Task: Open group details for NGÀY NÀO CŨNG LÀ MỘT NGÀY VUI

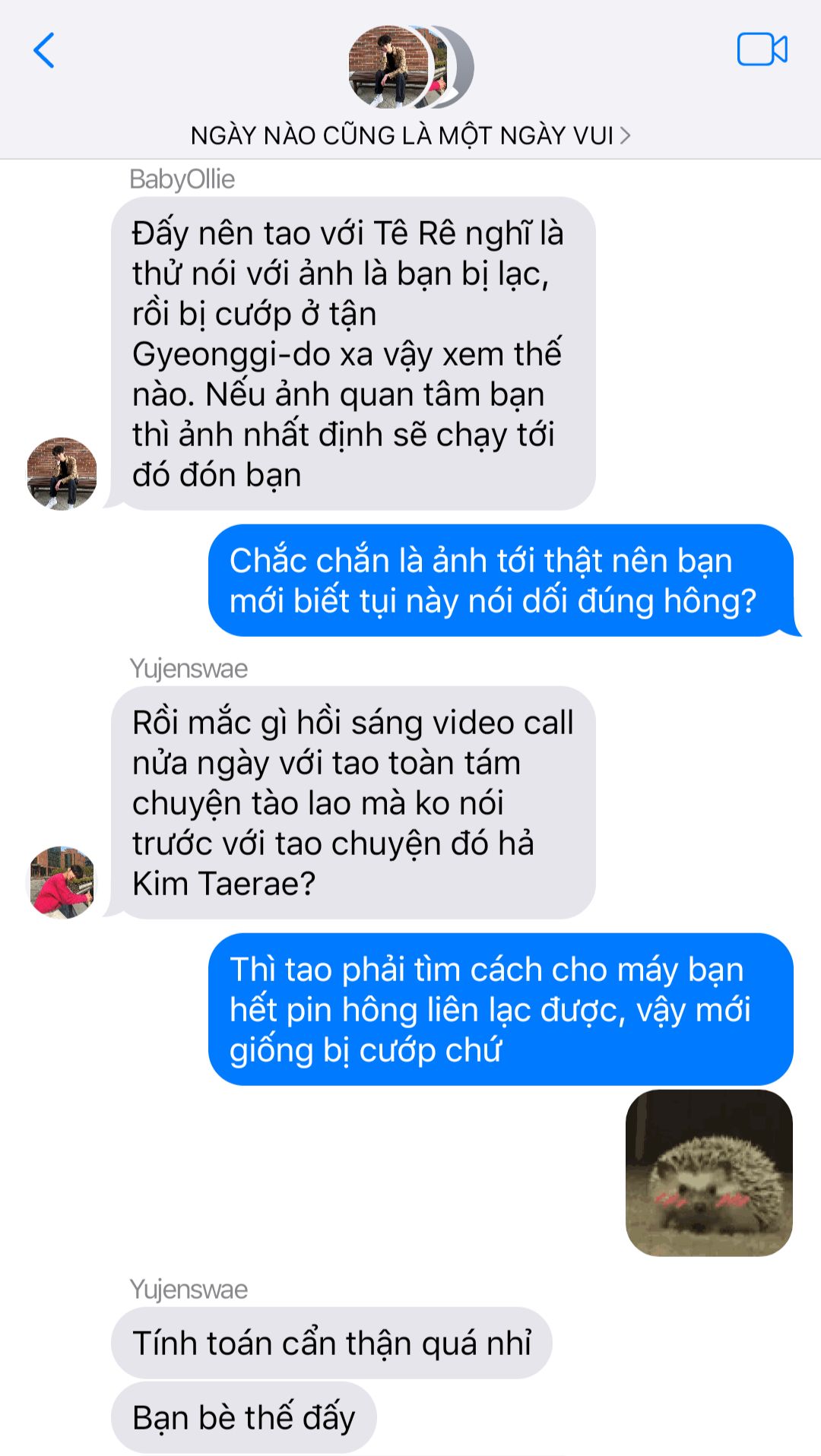Action: [410, 135]
